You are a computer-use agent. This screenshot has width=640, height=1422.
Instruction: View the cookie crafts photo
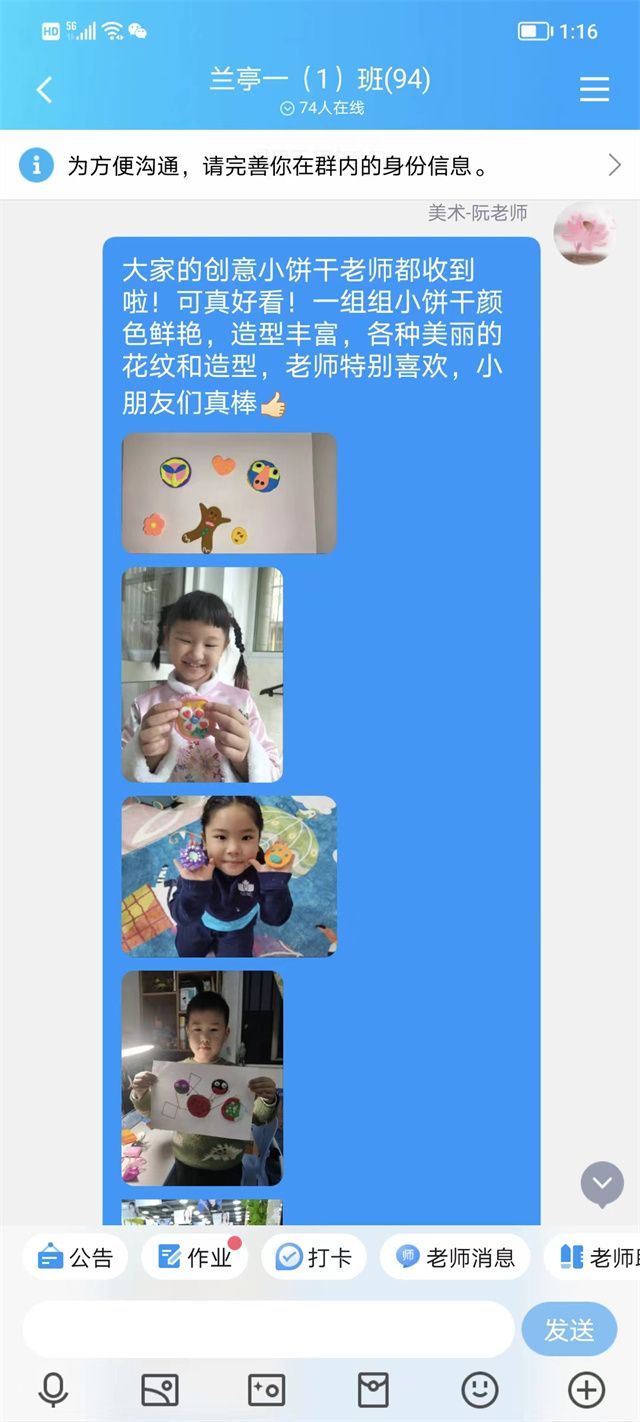tap(229, 493)
